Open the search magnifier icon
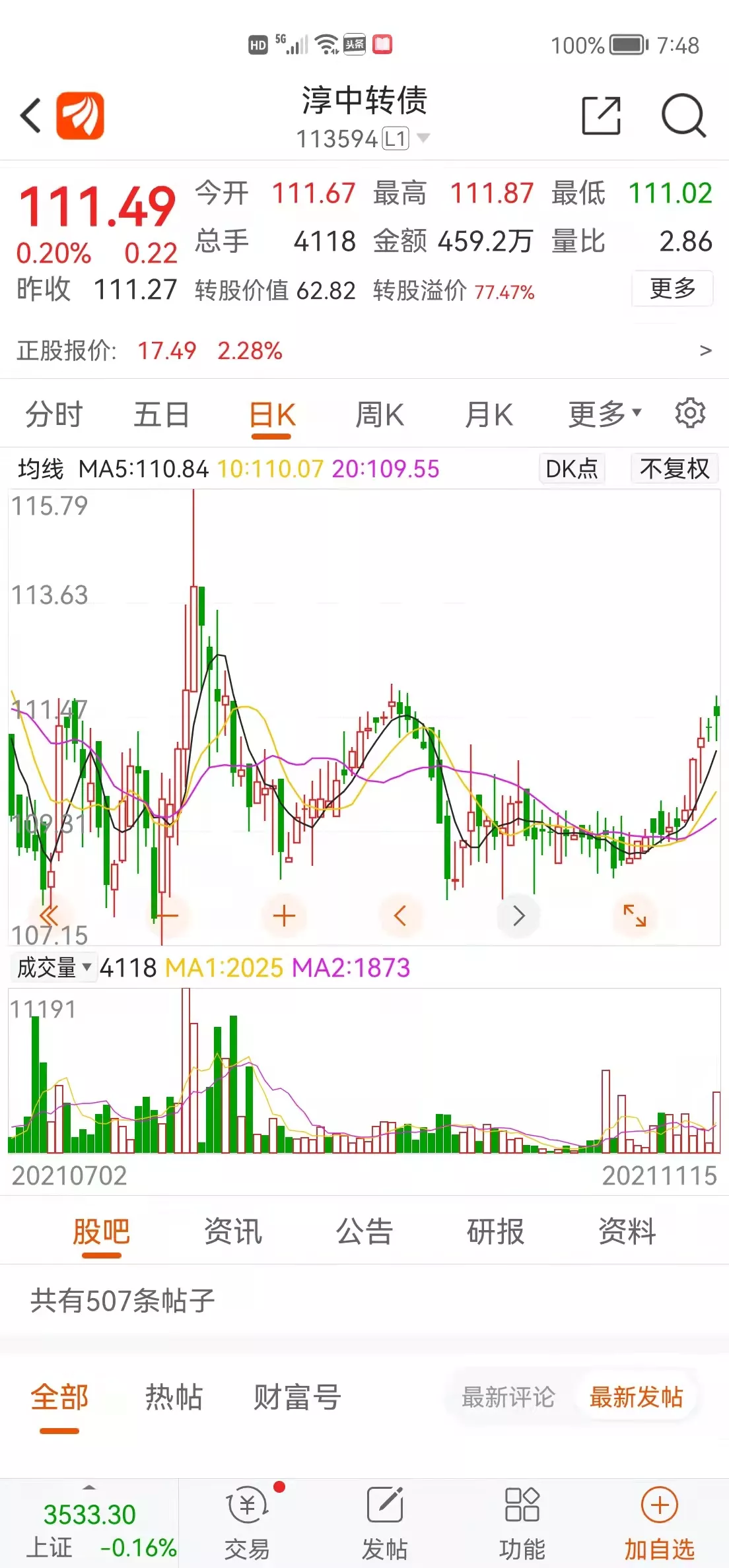This screenshot has height=1568, width=729. (x=683, y=116)
